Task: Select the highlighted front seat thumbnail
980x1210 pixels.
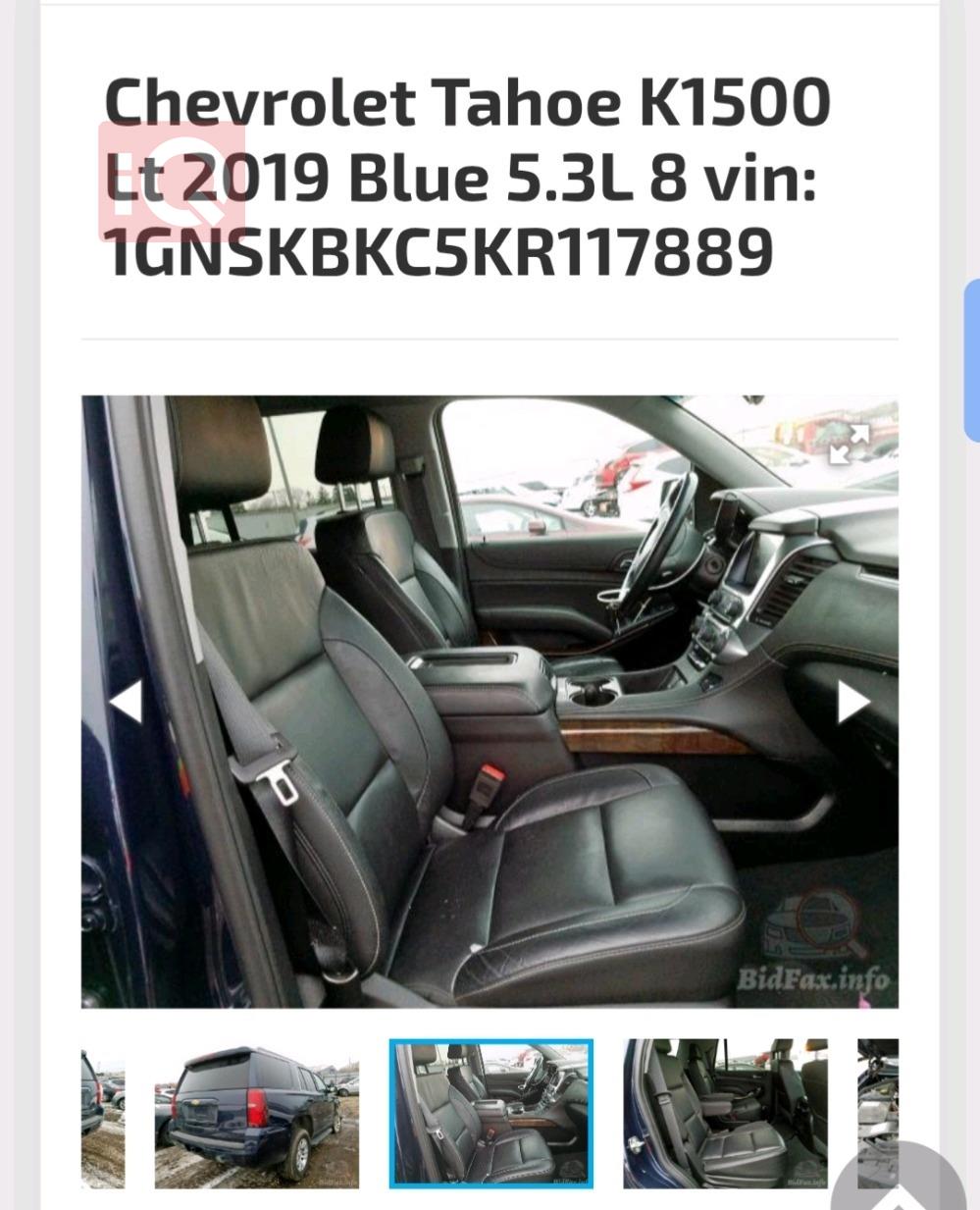Action: pos(490,1115)
